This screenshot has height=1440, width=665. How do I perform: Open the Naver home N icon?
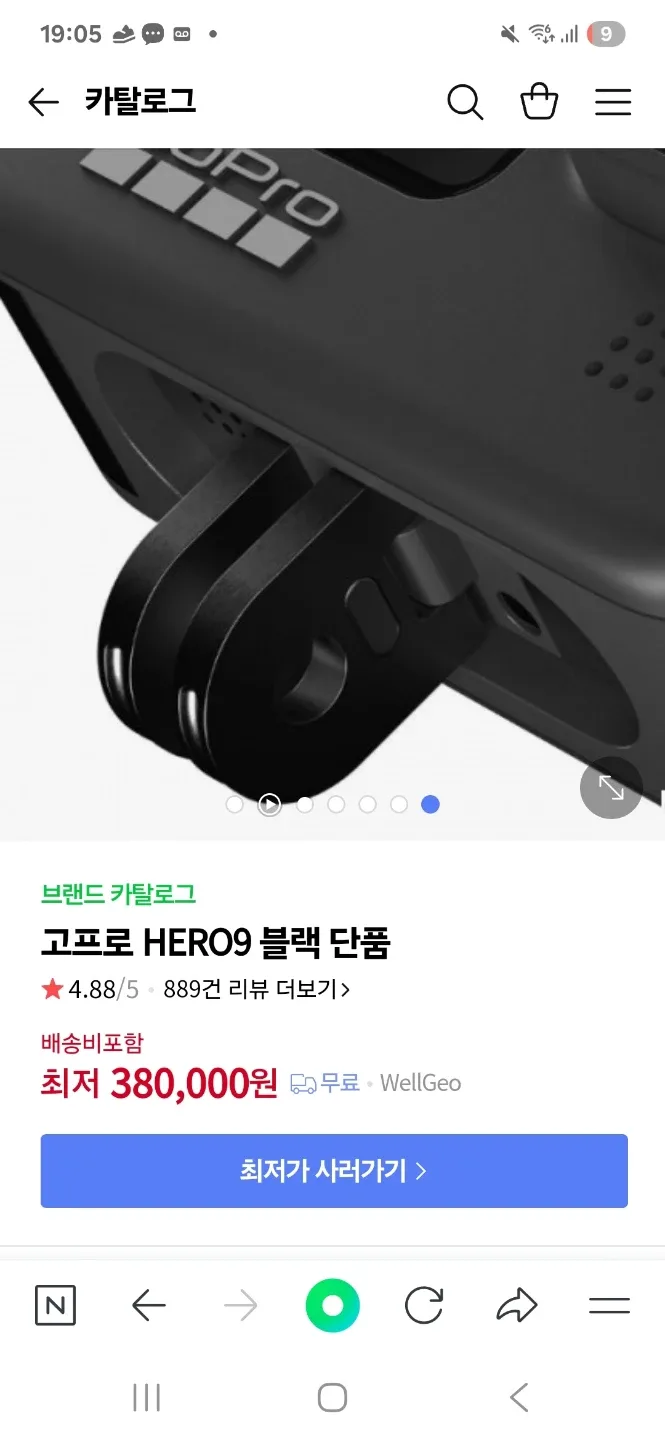pos(55,1306)
